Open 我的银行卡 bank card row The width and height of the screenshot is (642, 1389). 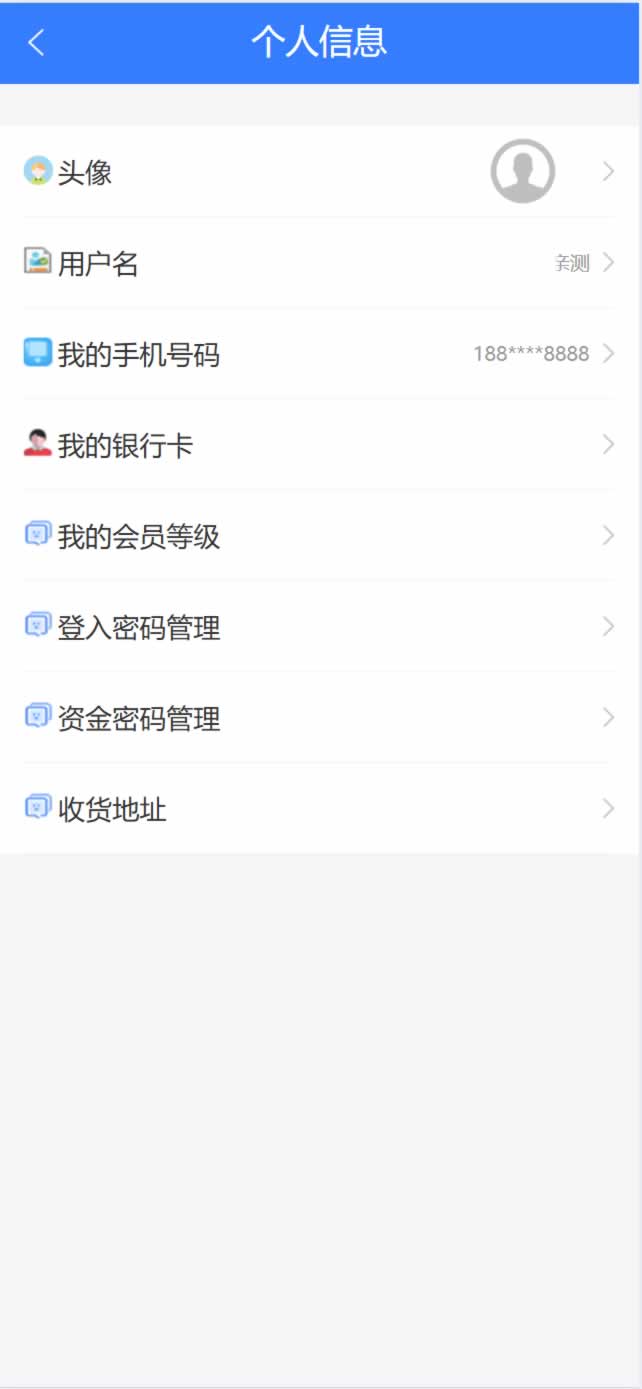coord(318,445)
